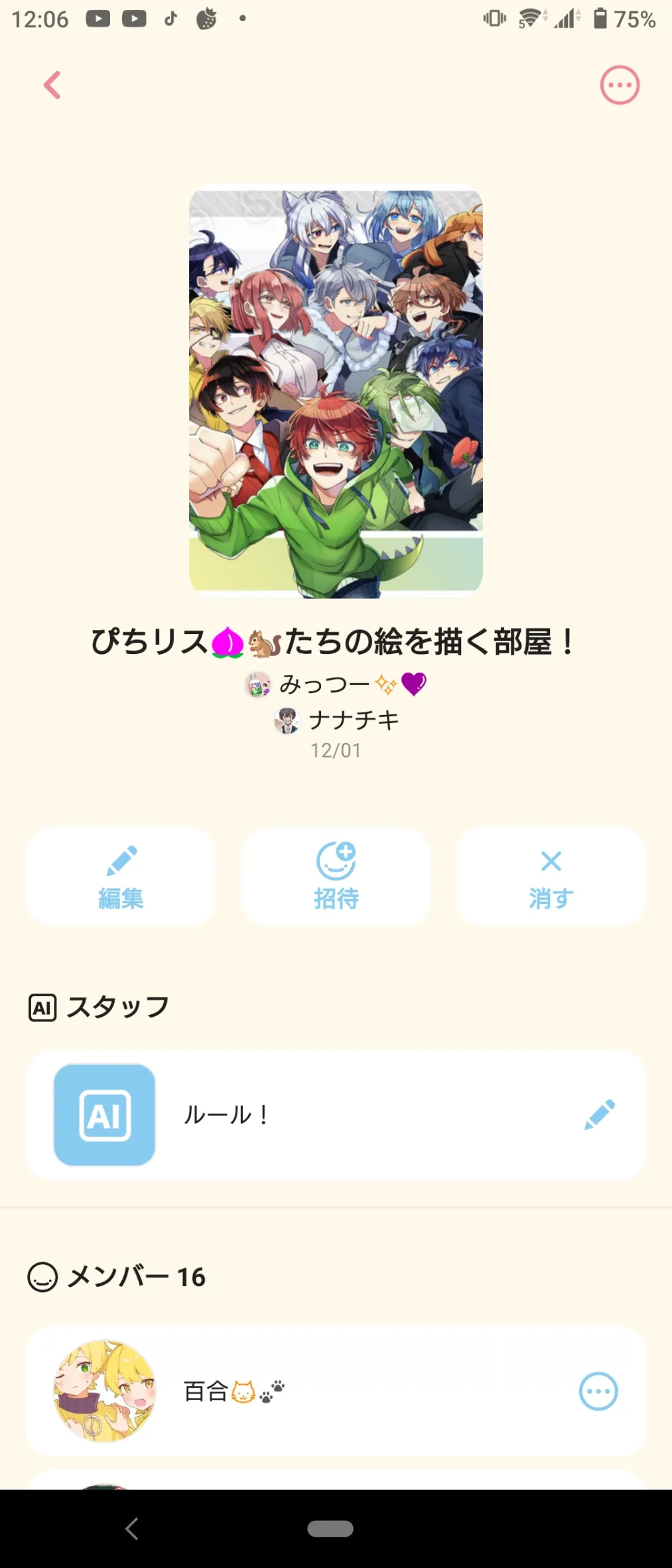Open ナナチキ's profile
Screen dimensions: 672x1568
[x=336, y=720]
